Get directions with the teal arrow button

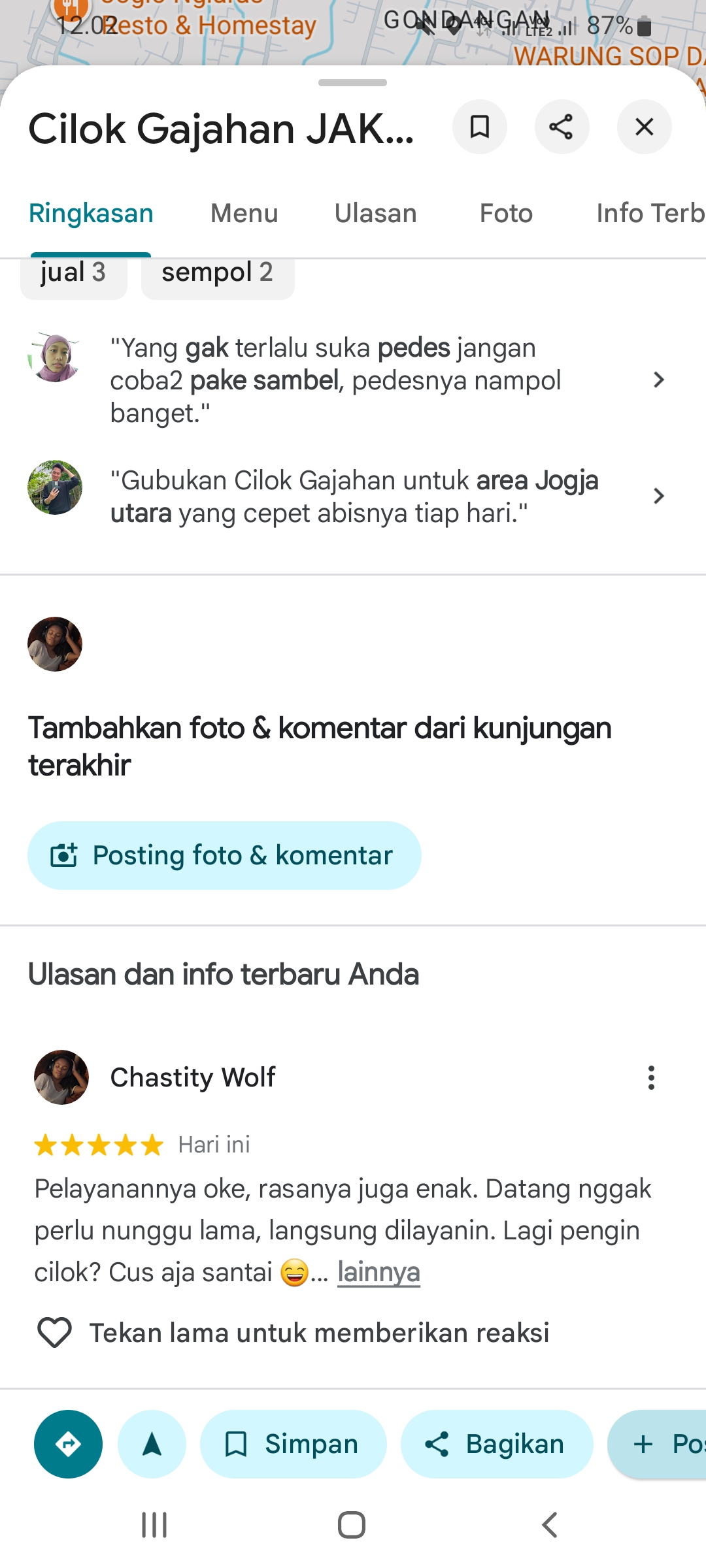tap(68, 1444)
